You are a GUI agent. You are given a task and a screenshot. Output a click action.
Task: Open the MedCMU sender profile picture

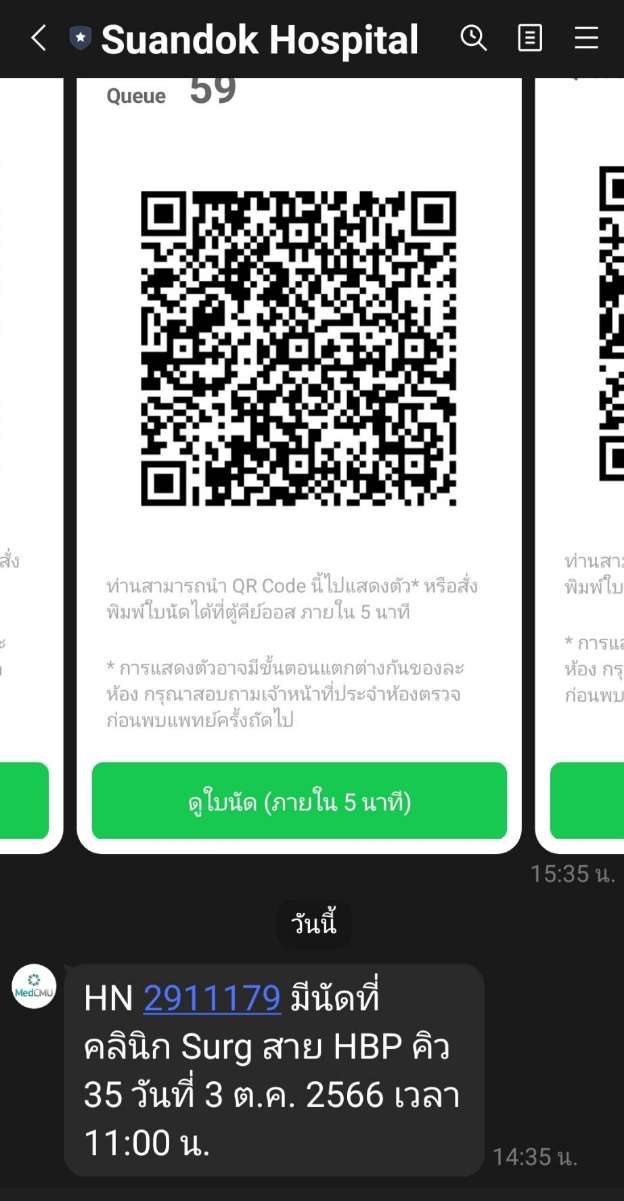tap(33, 987)
